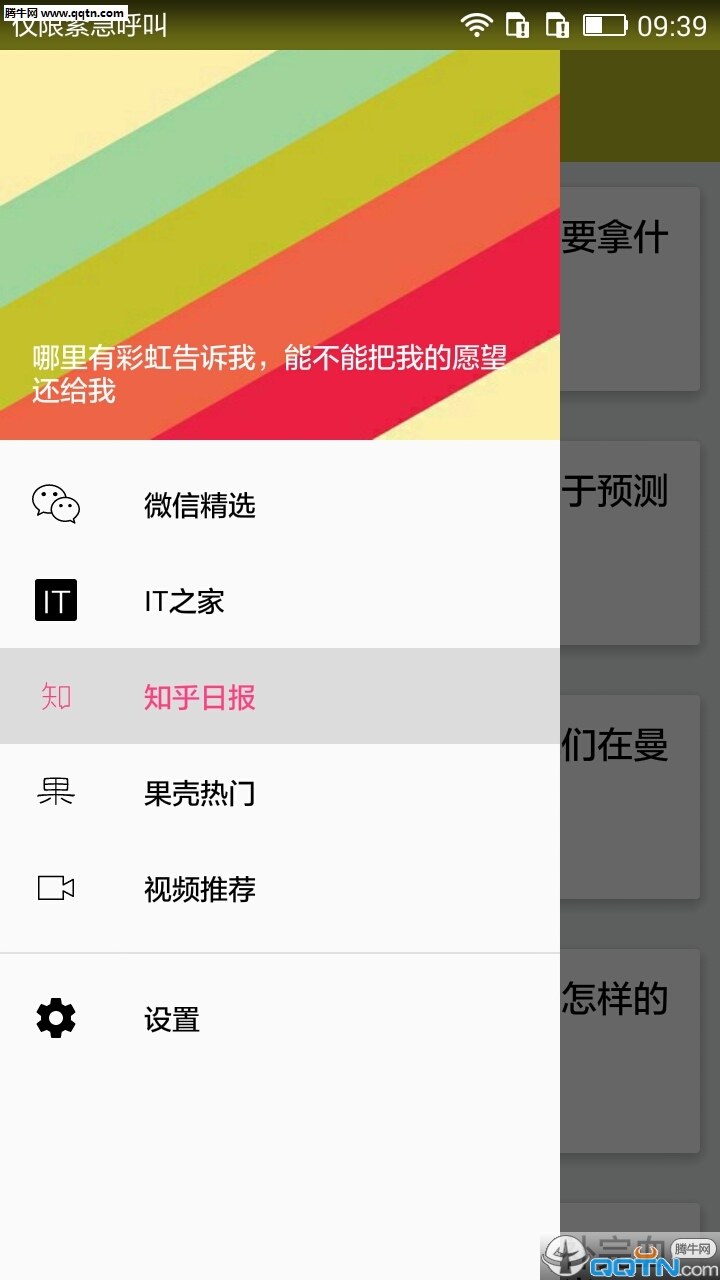This screenshot has height=1280, width=720.
Task: Tap the 知 icon for 知乎日报
Action: click(55, 696)
